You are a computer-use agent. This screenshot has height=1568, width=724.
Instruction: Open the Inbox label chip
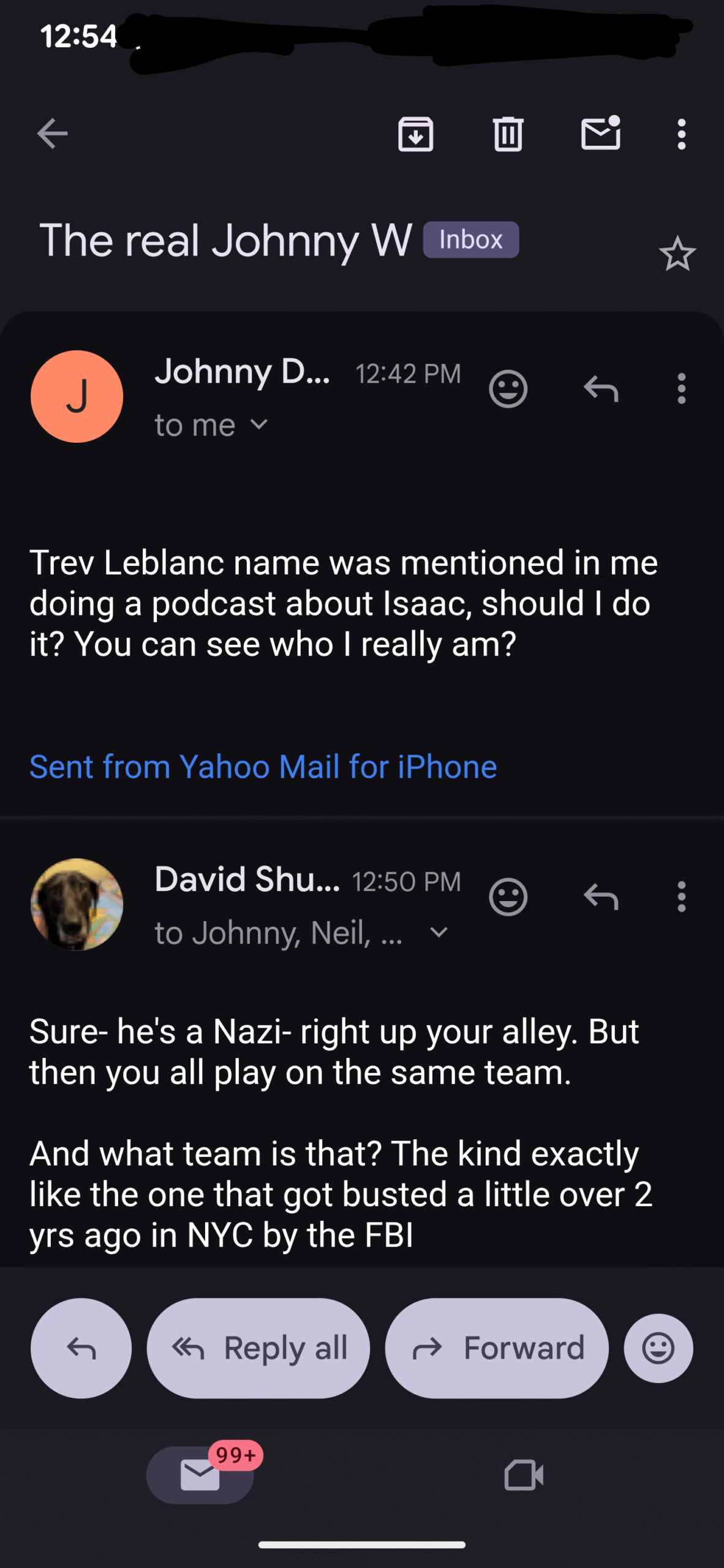[x=470, y=239]
